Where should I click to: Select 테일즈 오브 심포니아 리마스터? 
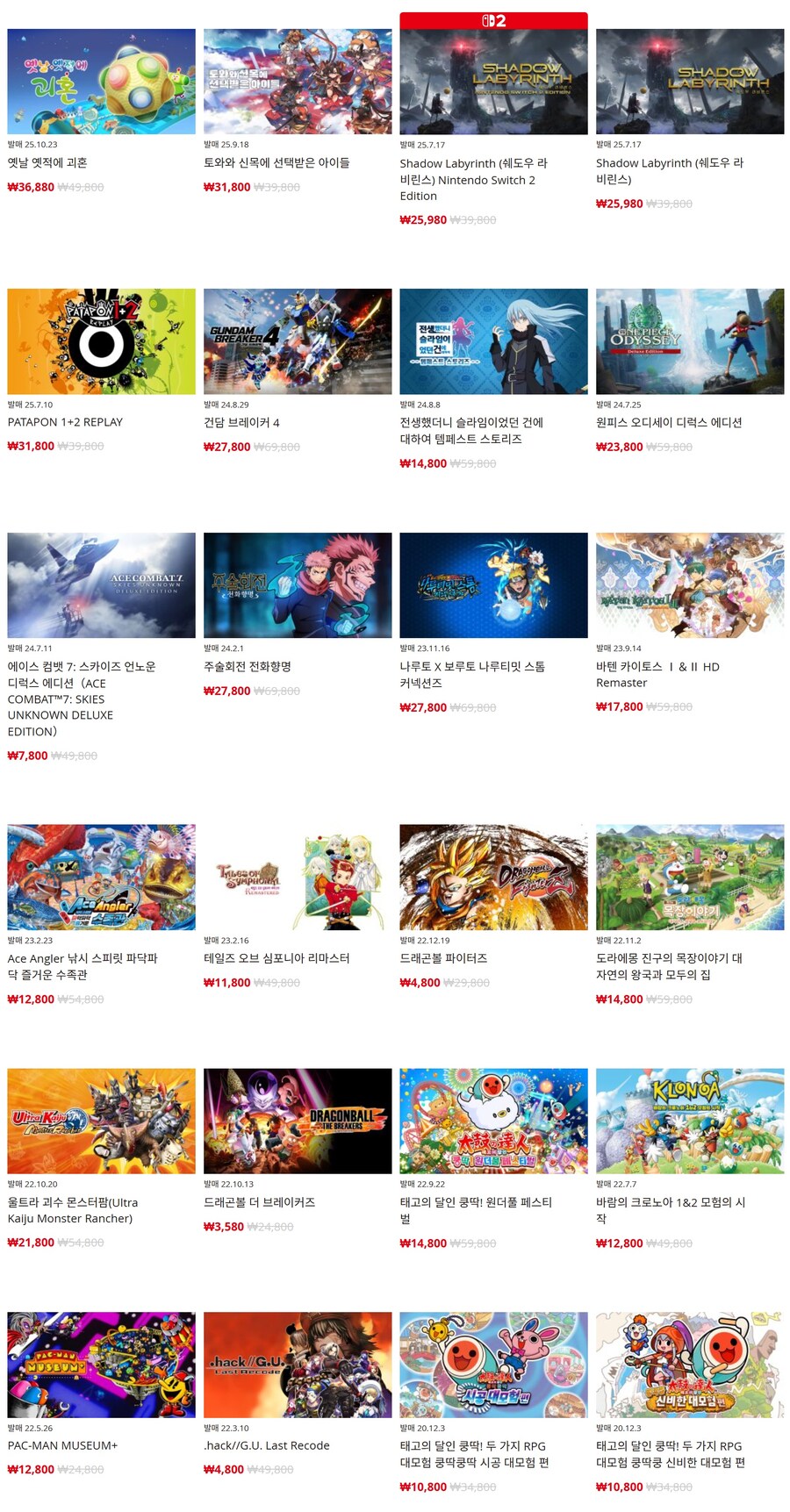pyautogui.click(x=298, y=877)
